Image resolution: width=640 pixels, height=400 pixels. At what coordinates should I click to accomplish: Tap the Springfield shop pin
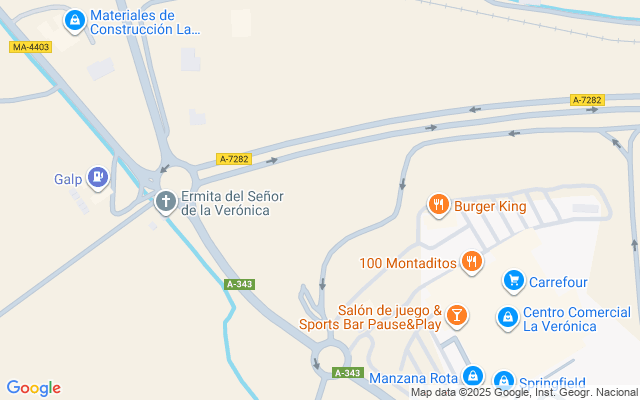coord(504,380)
